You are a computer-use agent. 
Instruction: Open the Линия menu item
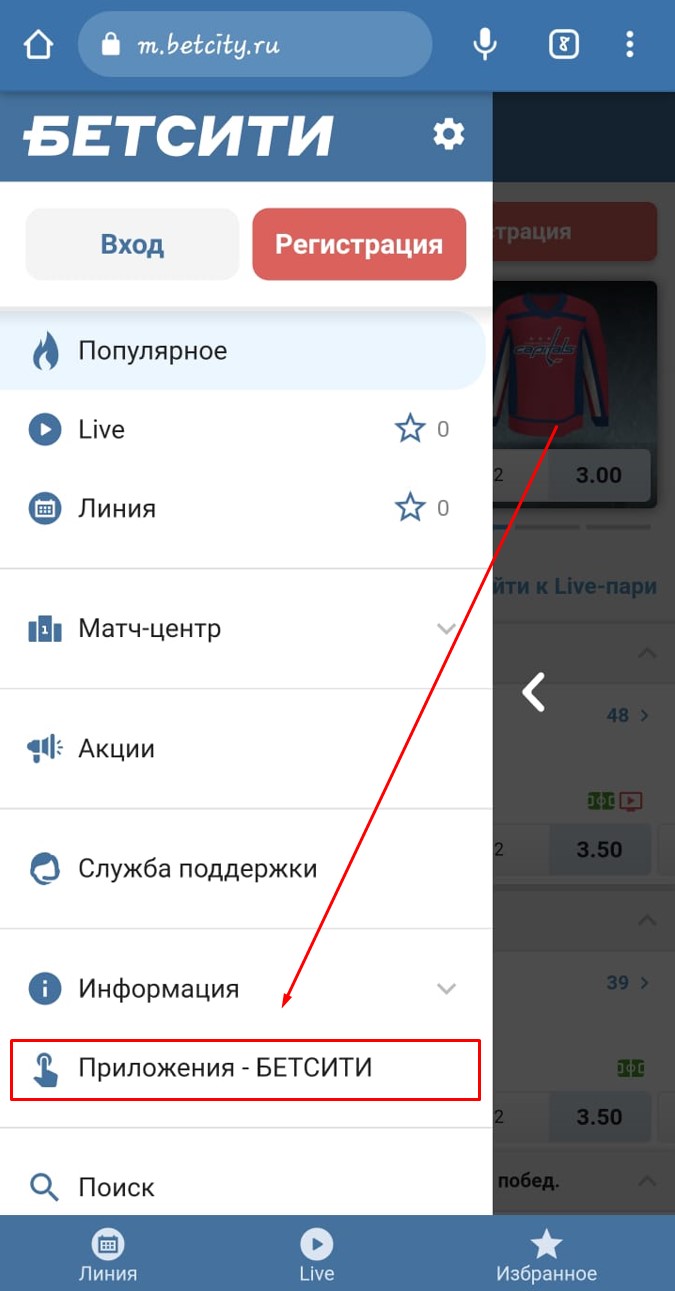(x=117, y=508)
